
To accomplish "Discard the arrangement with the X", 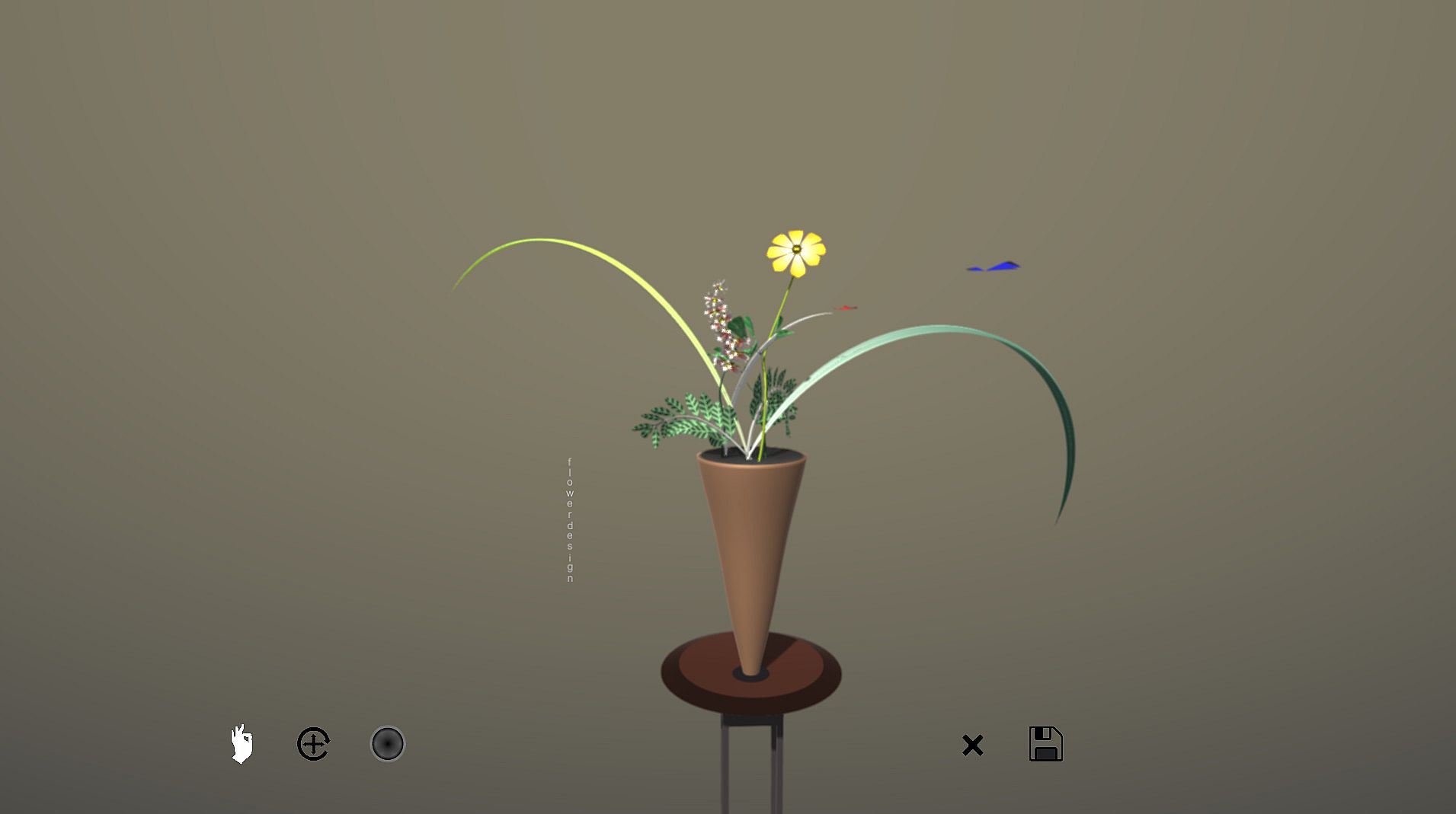I will coord(972,745).
